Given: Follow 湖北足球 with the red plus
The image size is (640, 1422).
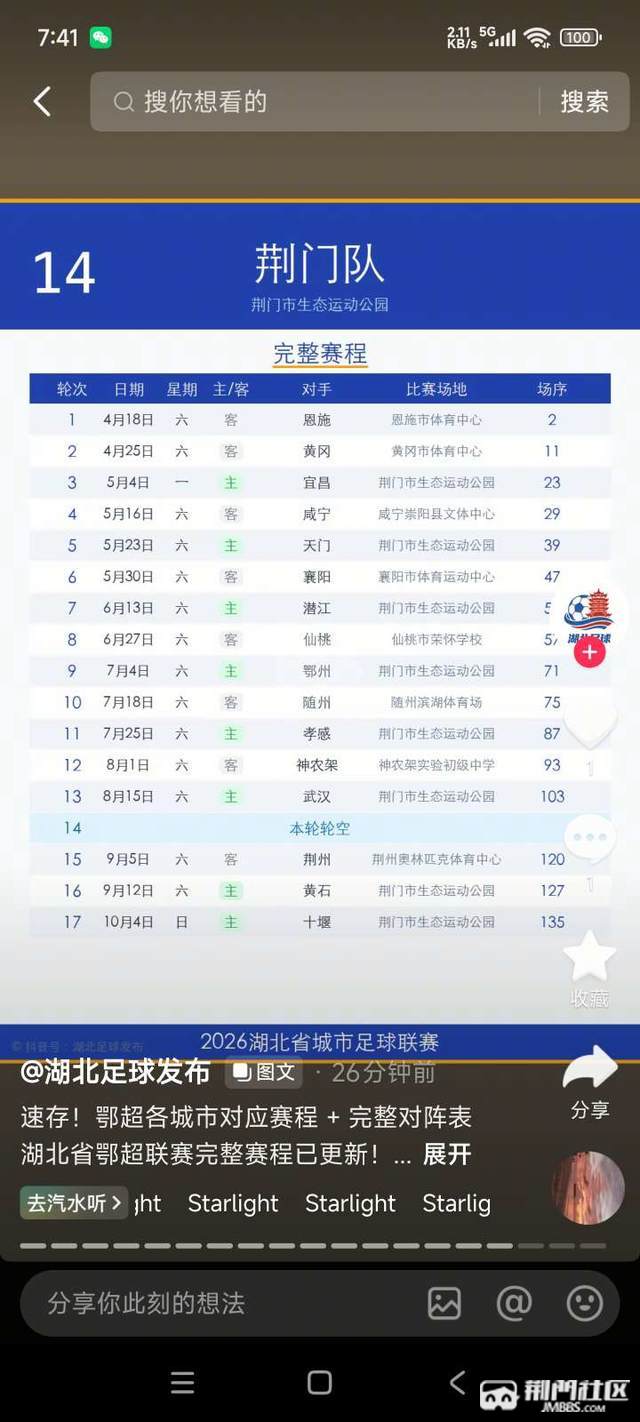Looking at the screenshot, I should click(x=589, y=653).
